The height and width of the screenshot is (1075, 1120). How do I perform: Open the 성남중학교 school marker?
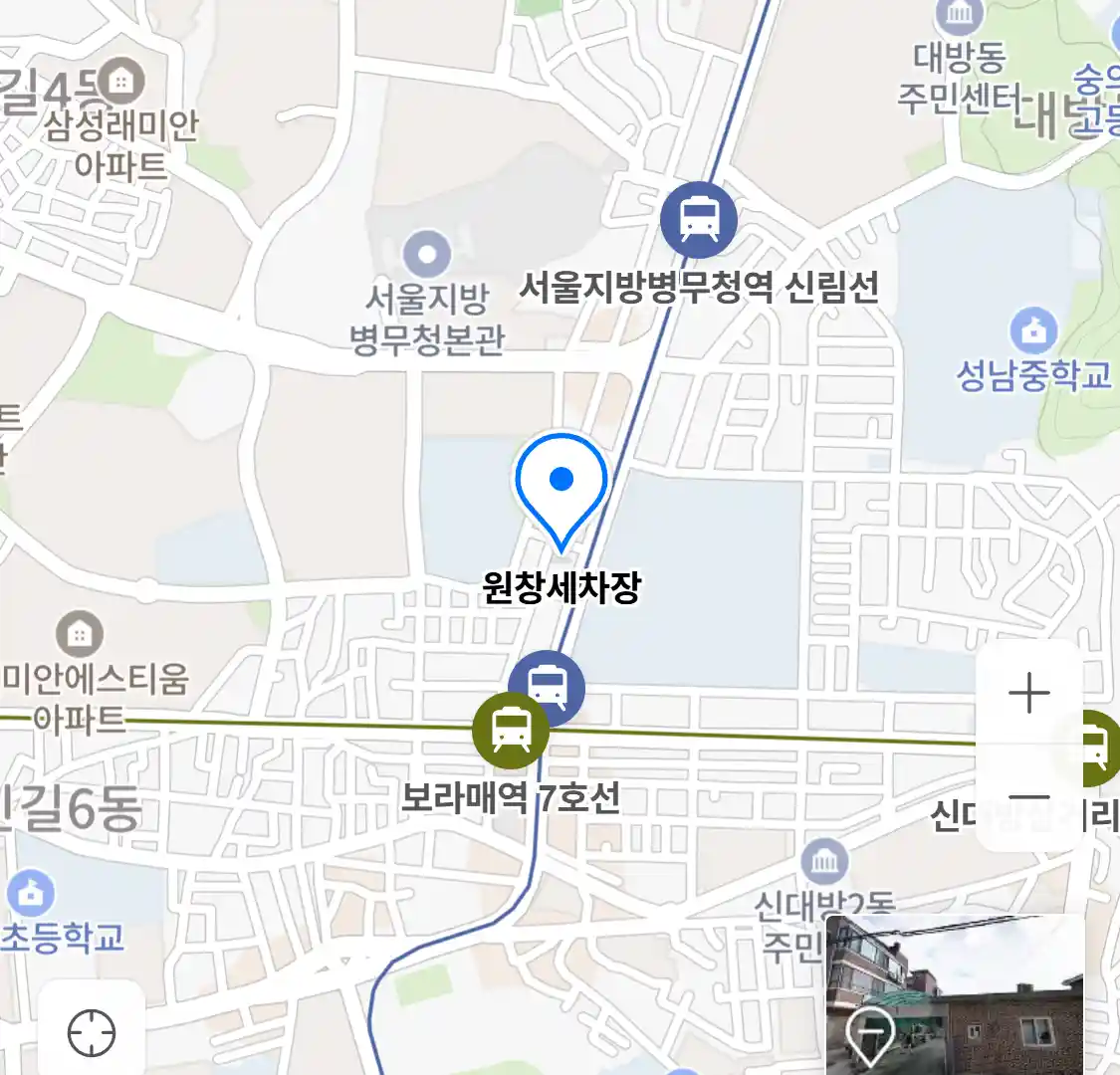pyautogui.click(x=1033, y=329)
